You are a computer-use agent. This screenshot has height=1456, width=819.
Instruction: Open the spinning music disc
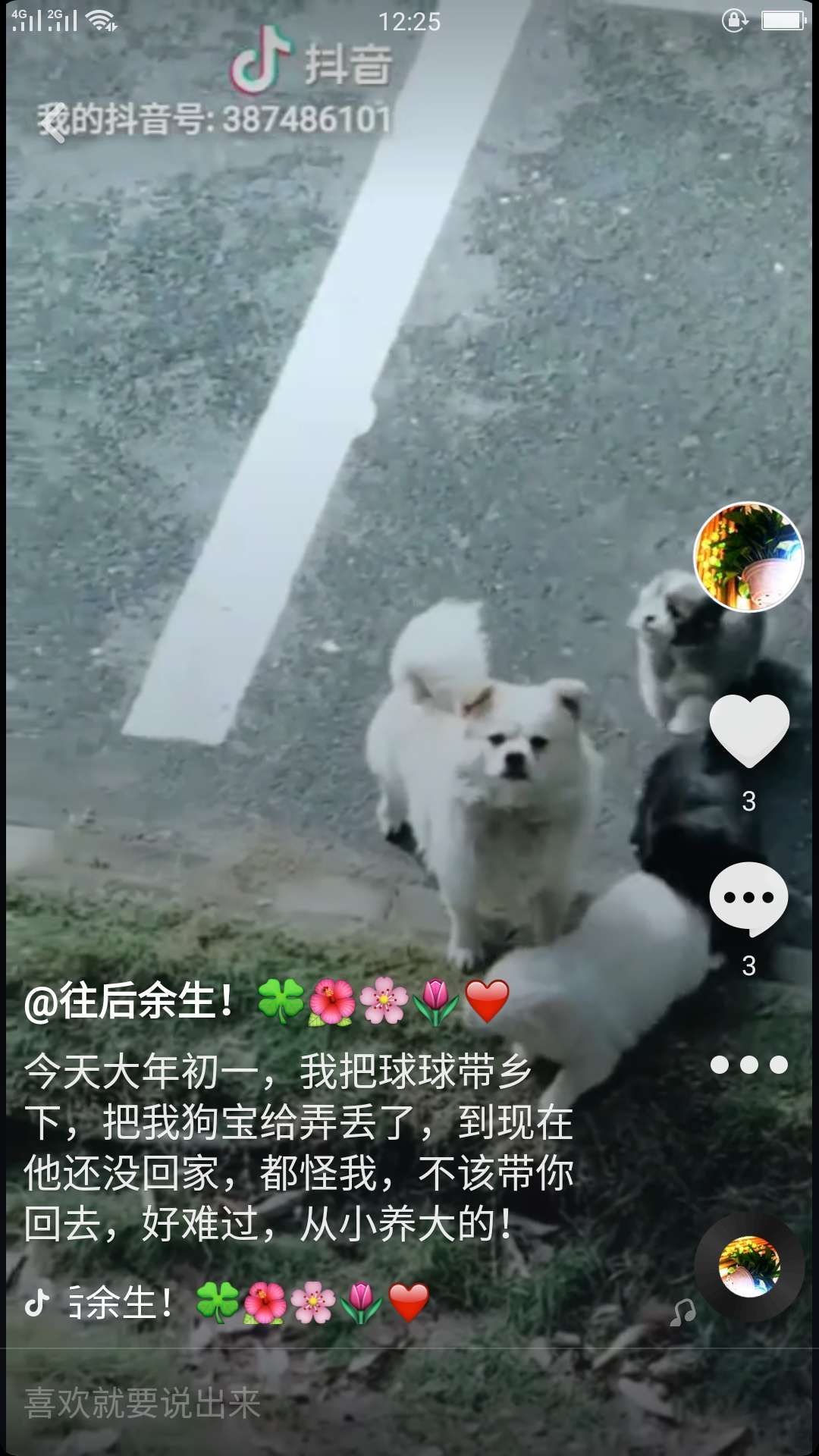[748, 1266]
